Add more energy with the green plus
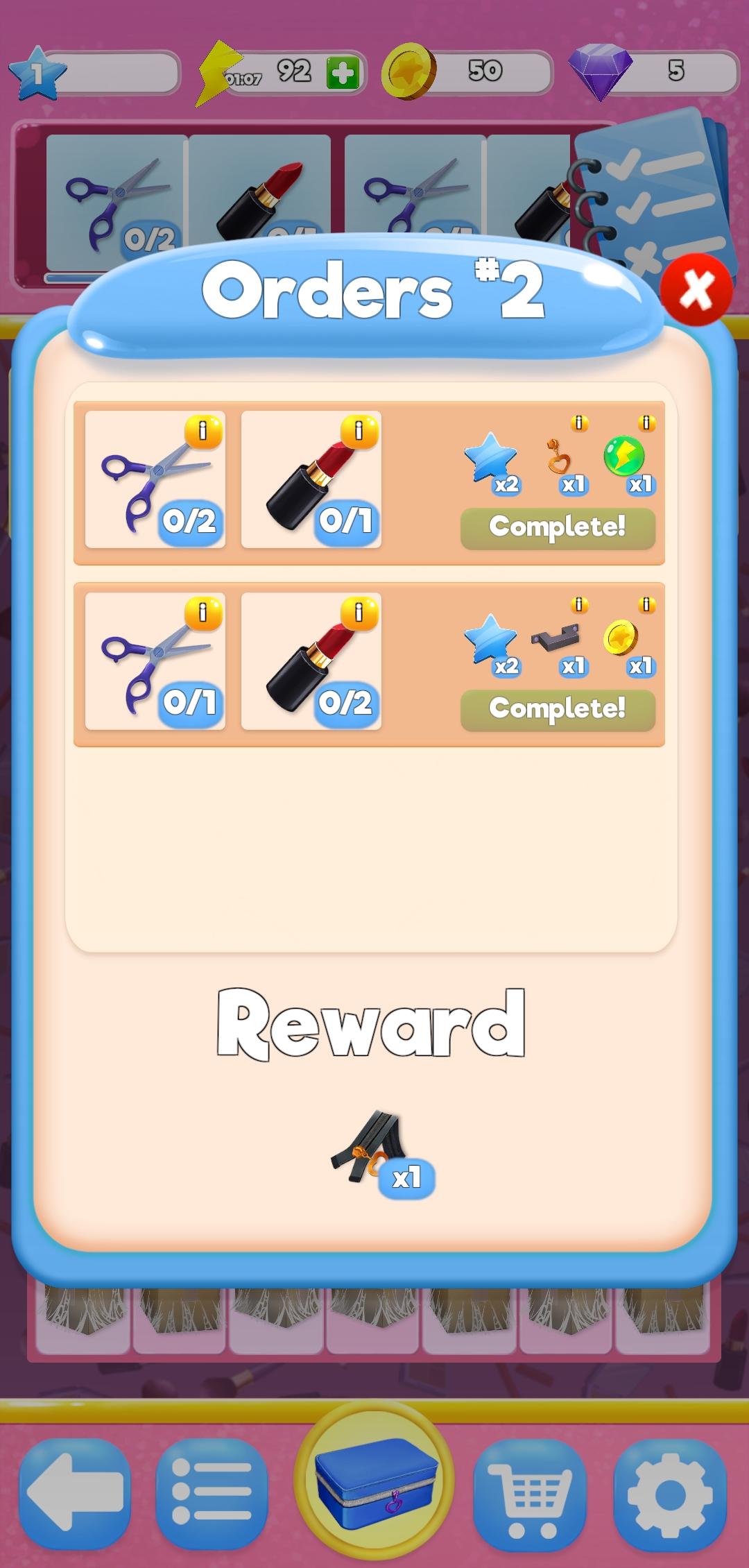 click(x=343, y=73)
